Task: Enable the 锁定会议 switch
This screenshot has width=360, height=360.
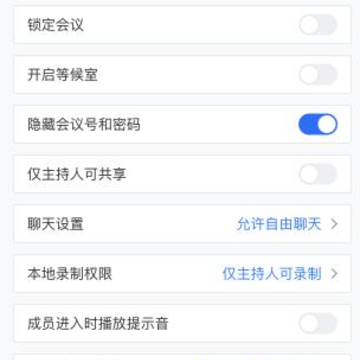Action: point(318,25)
